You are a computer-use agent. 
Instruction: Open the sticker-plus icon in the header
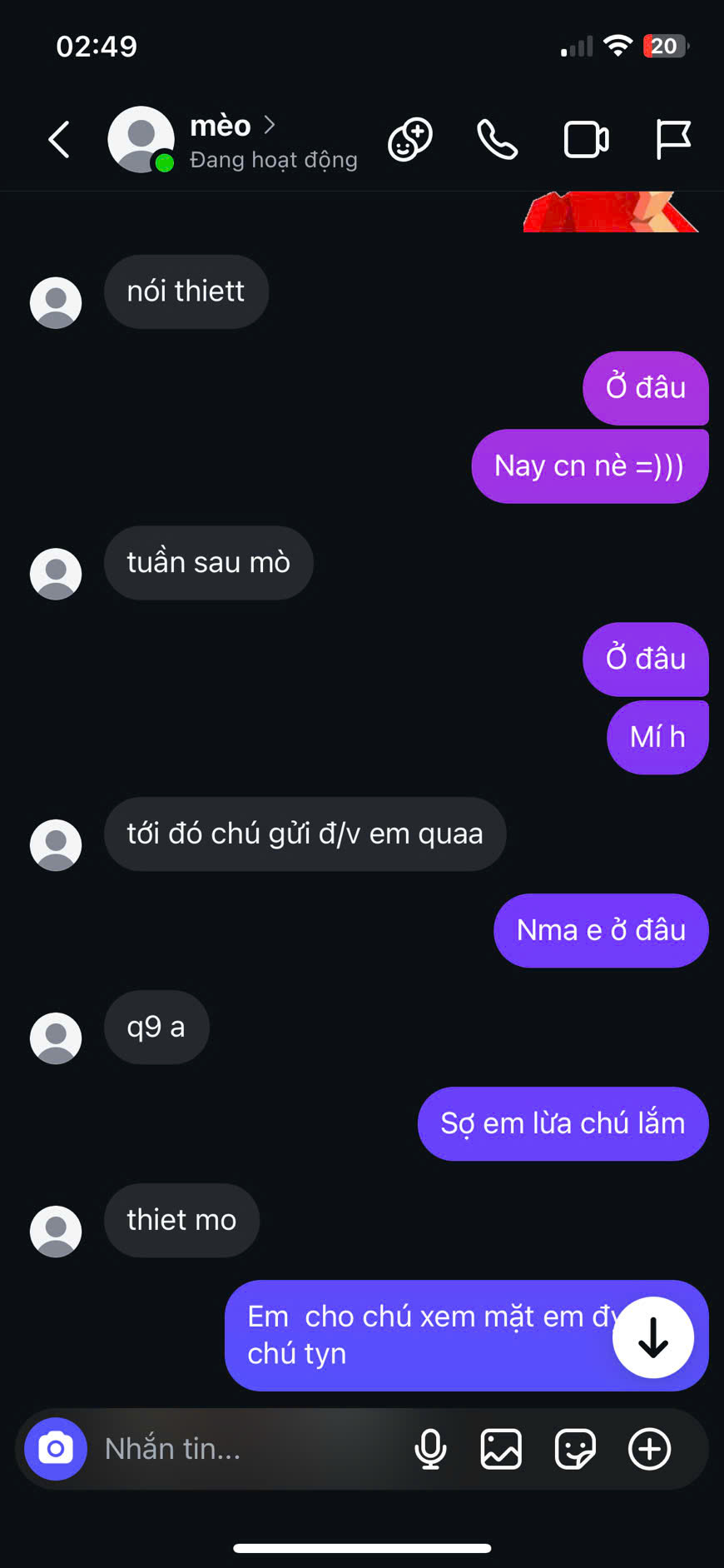(x=410, y=139)
